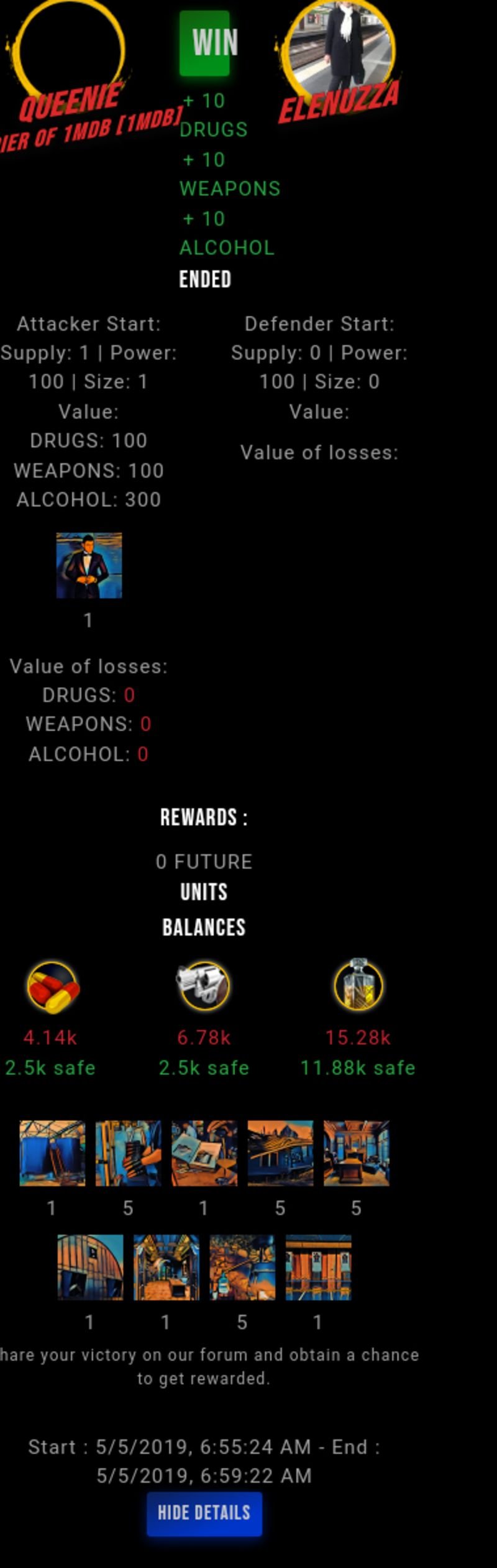Tap the Hide Details button

click(x=204, y=1513)
